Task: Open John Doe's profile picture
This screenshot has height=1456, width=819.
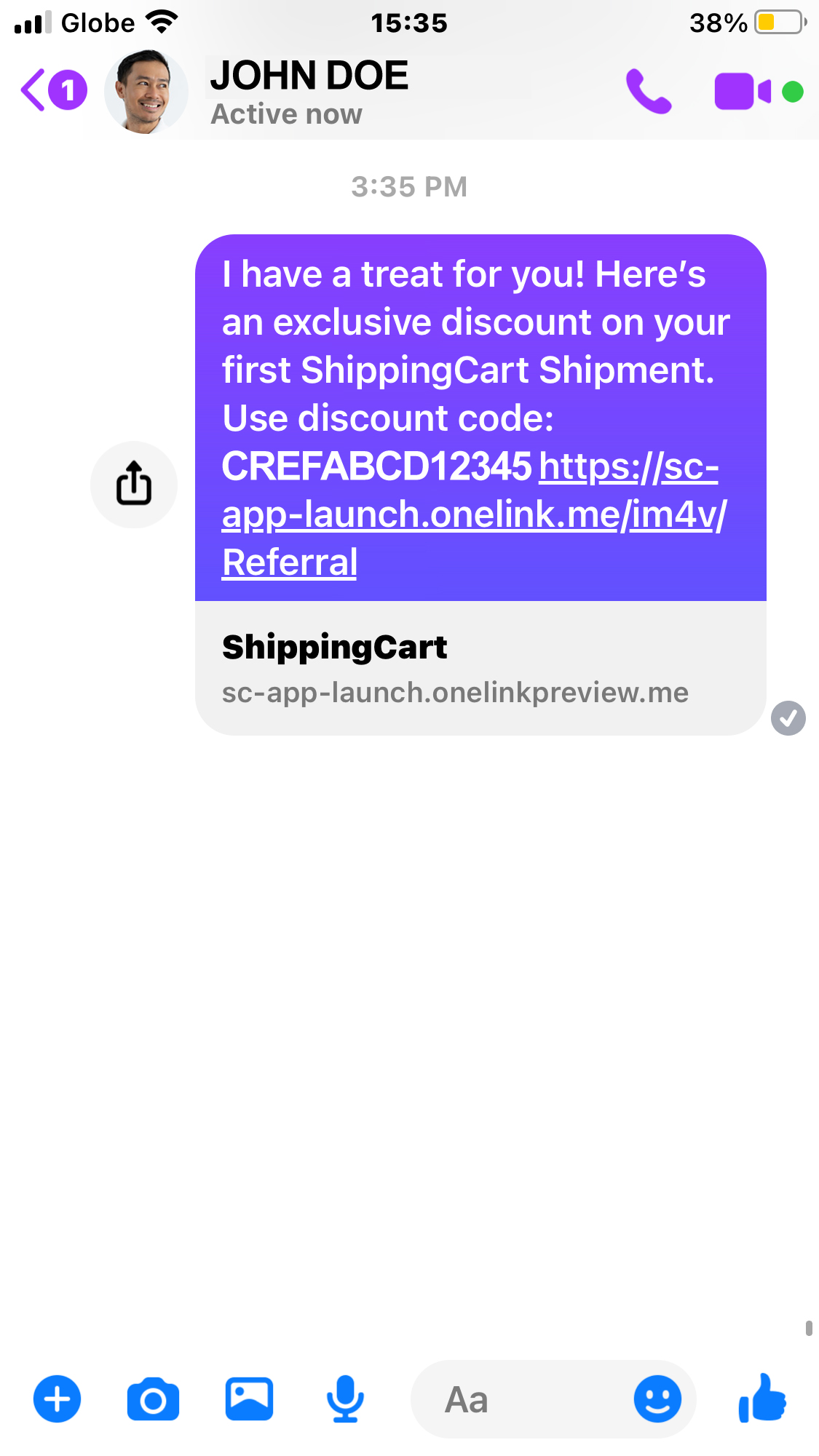Action: coord(146,92)
